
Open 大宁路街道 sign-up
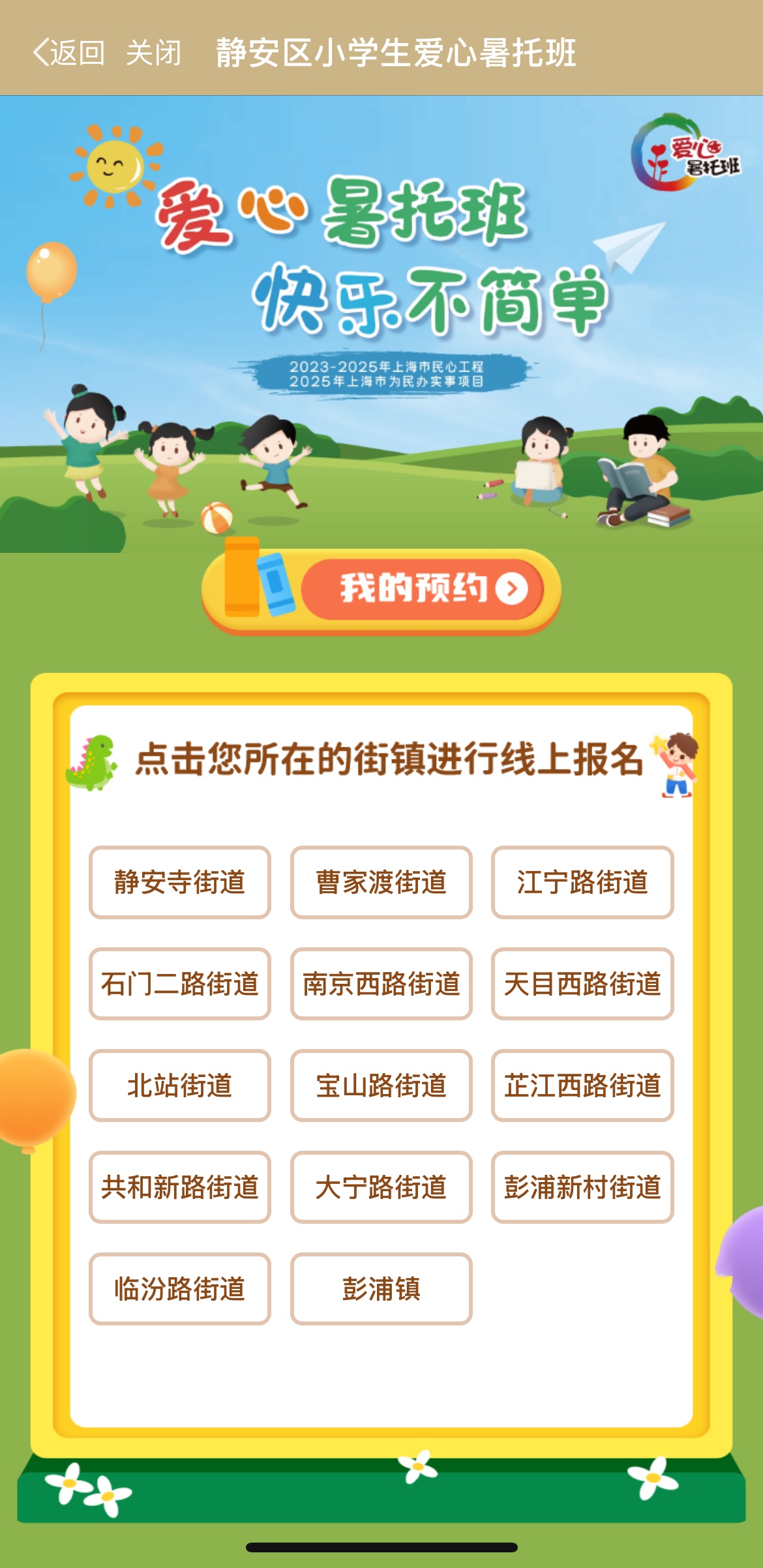click(x=381, y=1187)
